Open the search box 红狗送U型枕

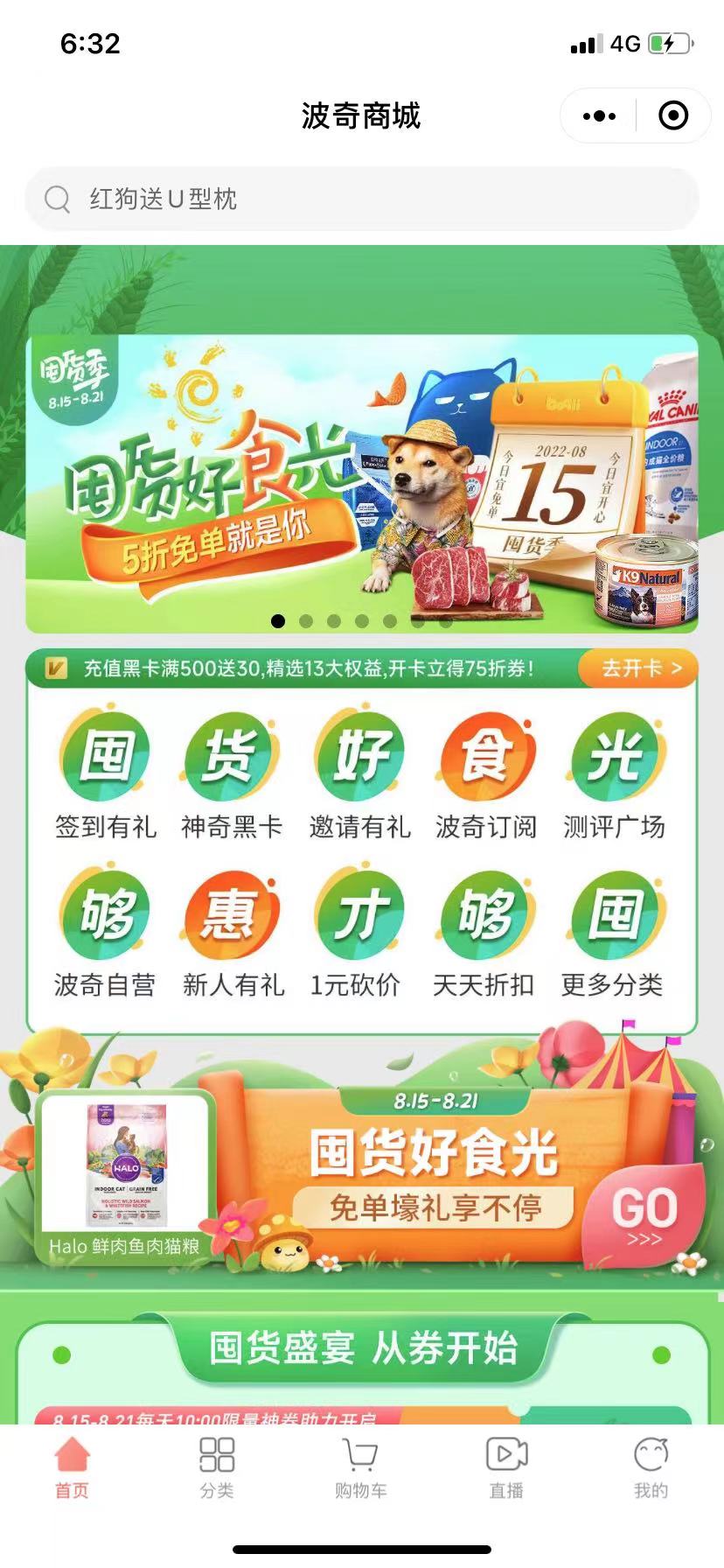(361, 199)
